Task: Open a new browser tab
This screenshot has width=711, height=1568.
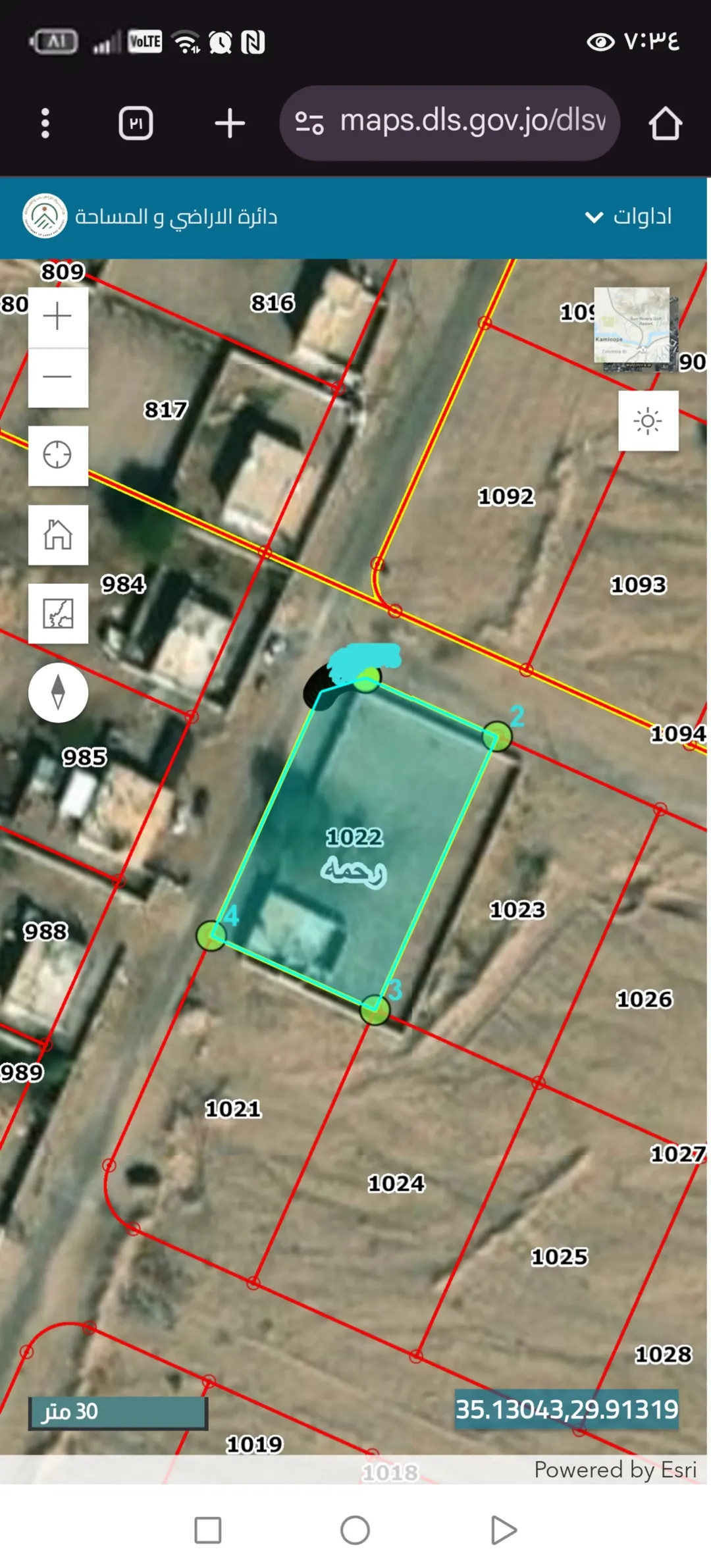Action: [x=230, y=123]
